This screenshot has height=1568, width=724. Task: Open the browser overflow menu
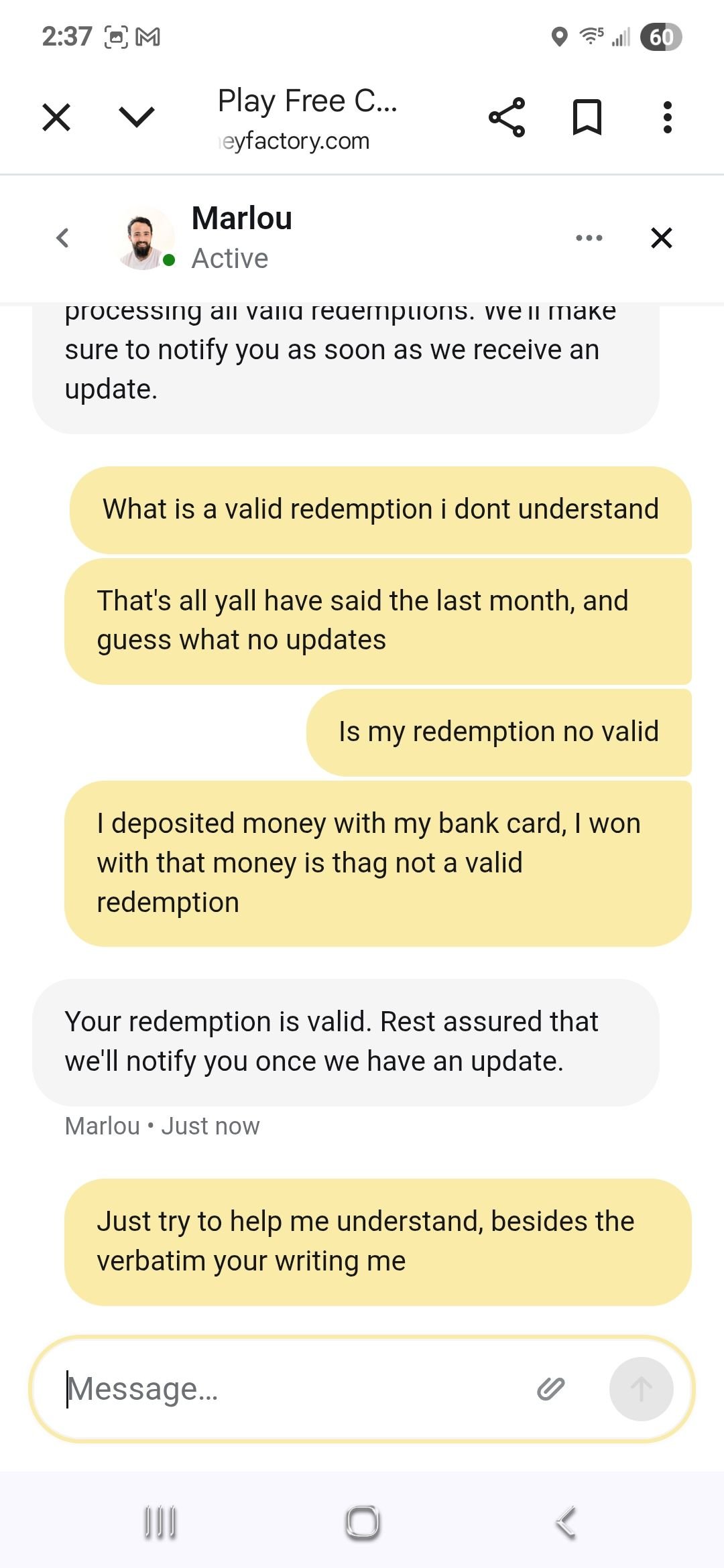(x=667, y=117)
